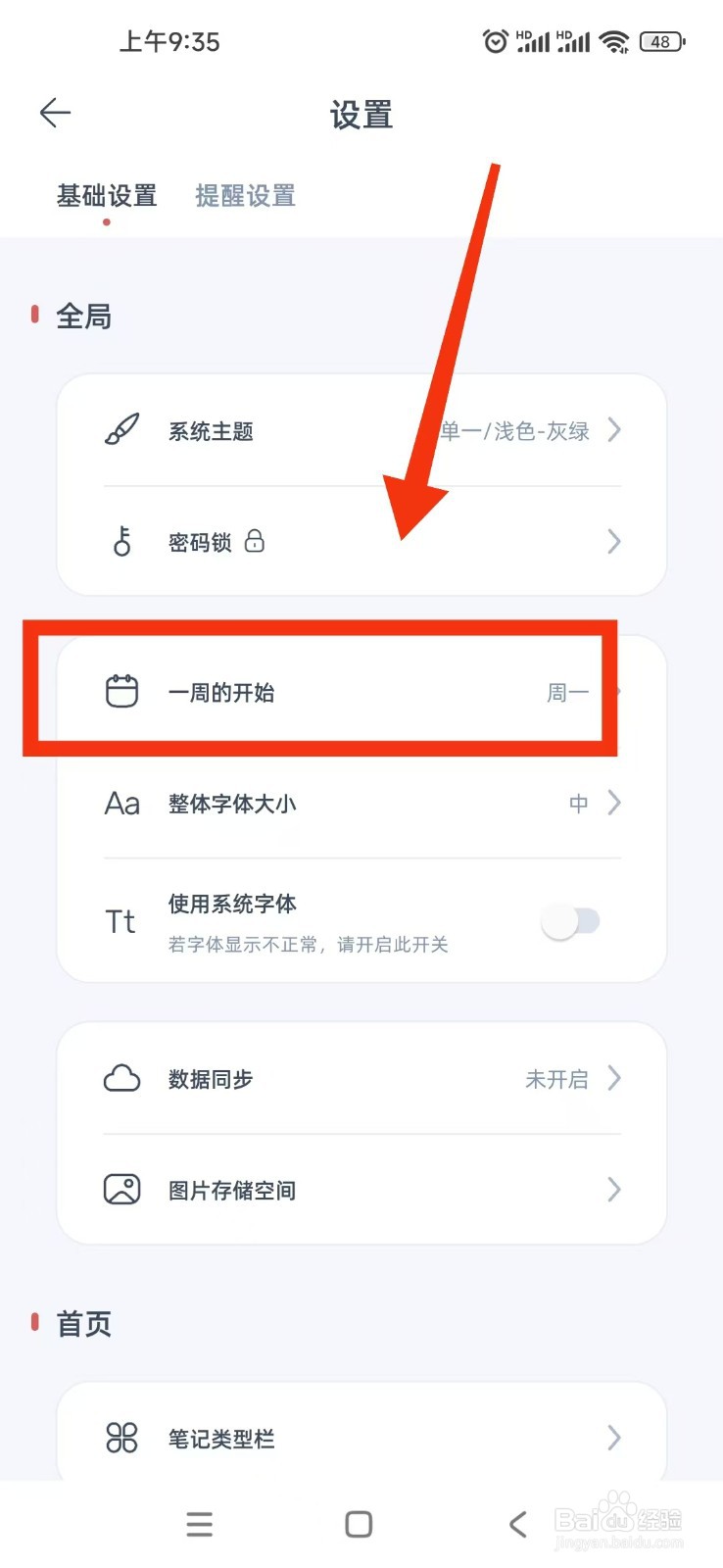Click the lock icon next to 密码锁

point(255,541)
